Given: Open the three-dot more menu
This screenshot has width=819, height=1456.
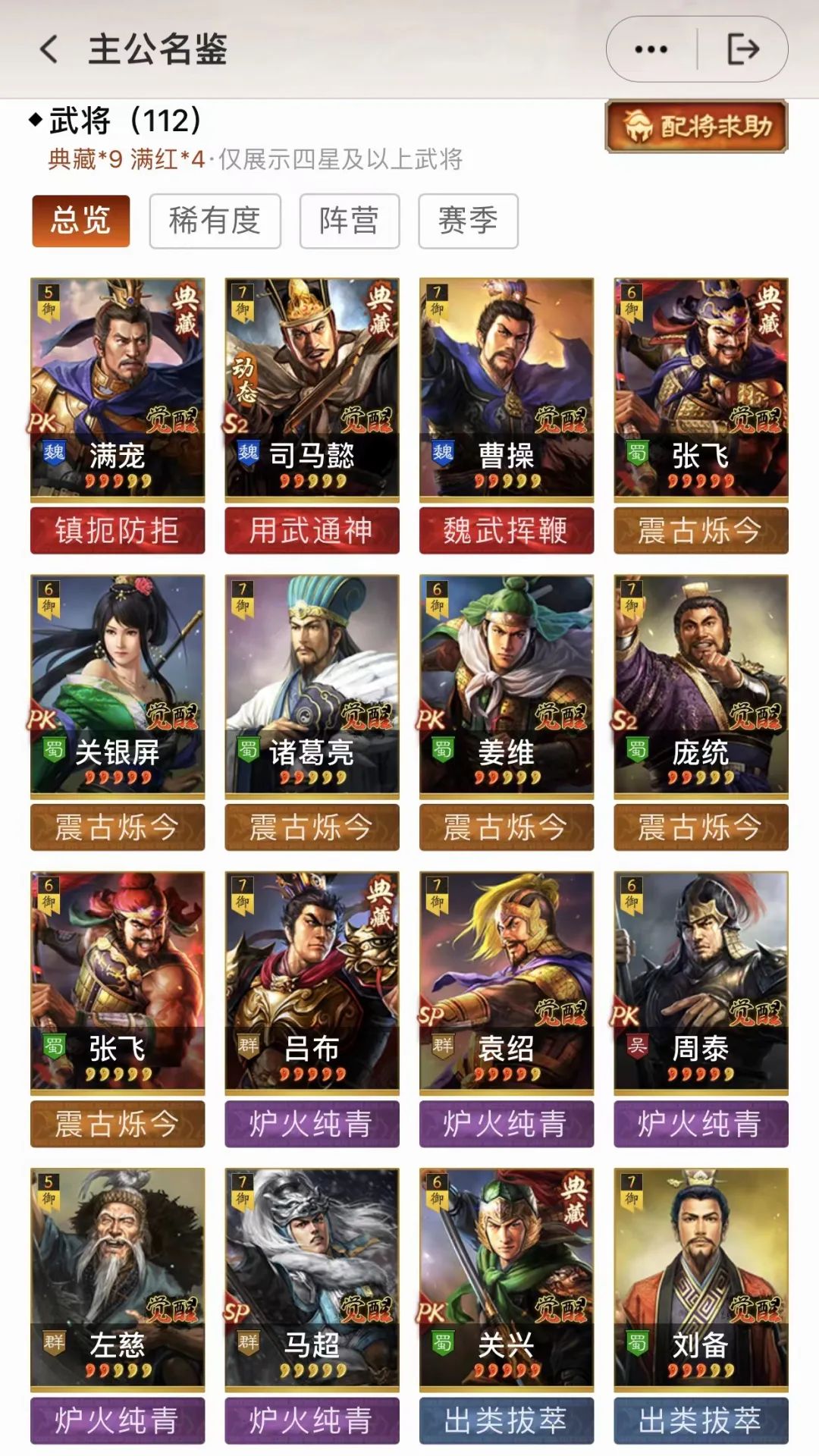Looking at the screenshot, I should coord(651,49).
